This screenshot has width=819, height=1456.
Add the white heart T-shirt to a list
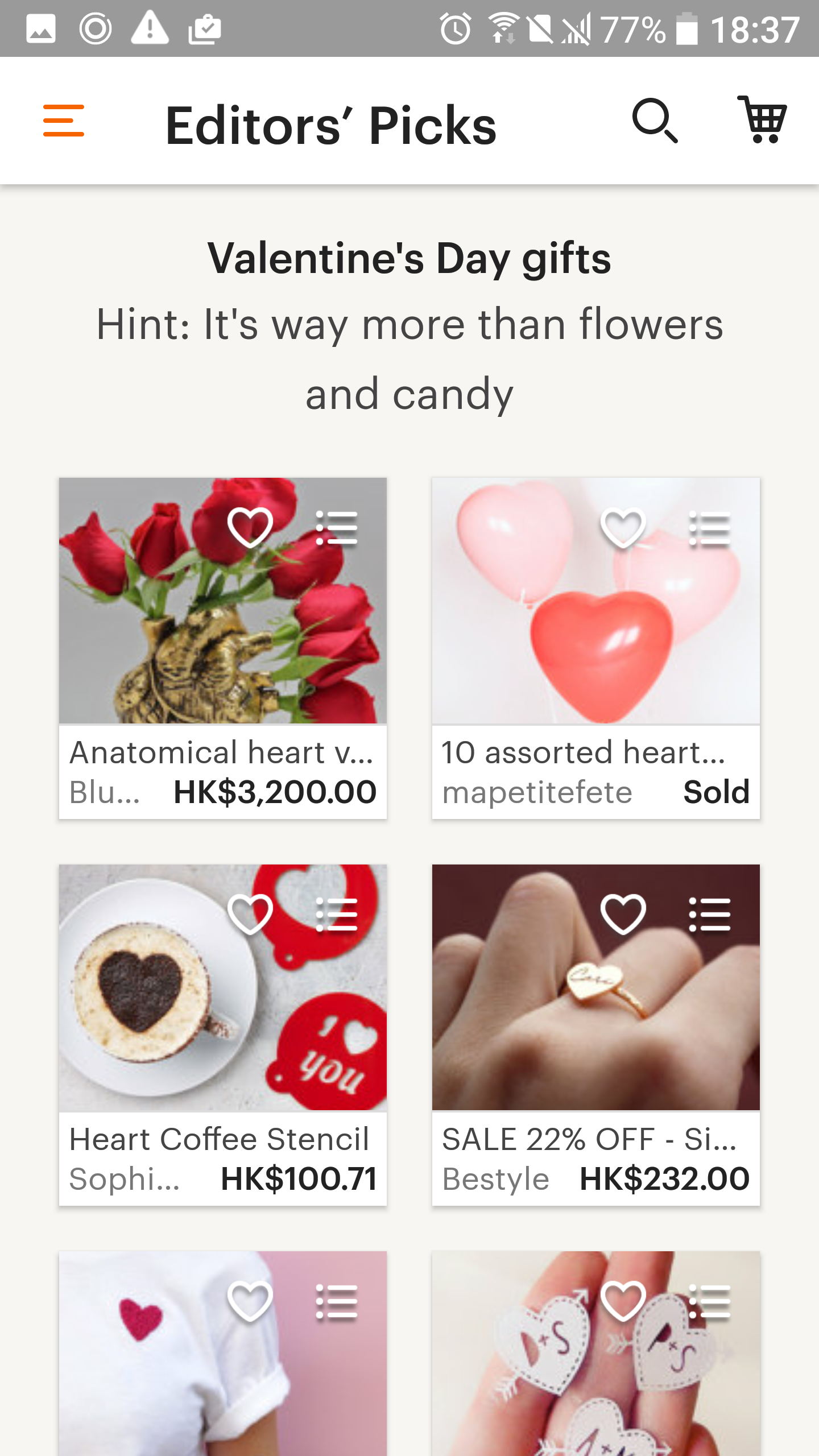[337, 1301]
